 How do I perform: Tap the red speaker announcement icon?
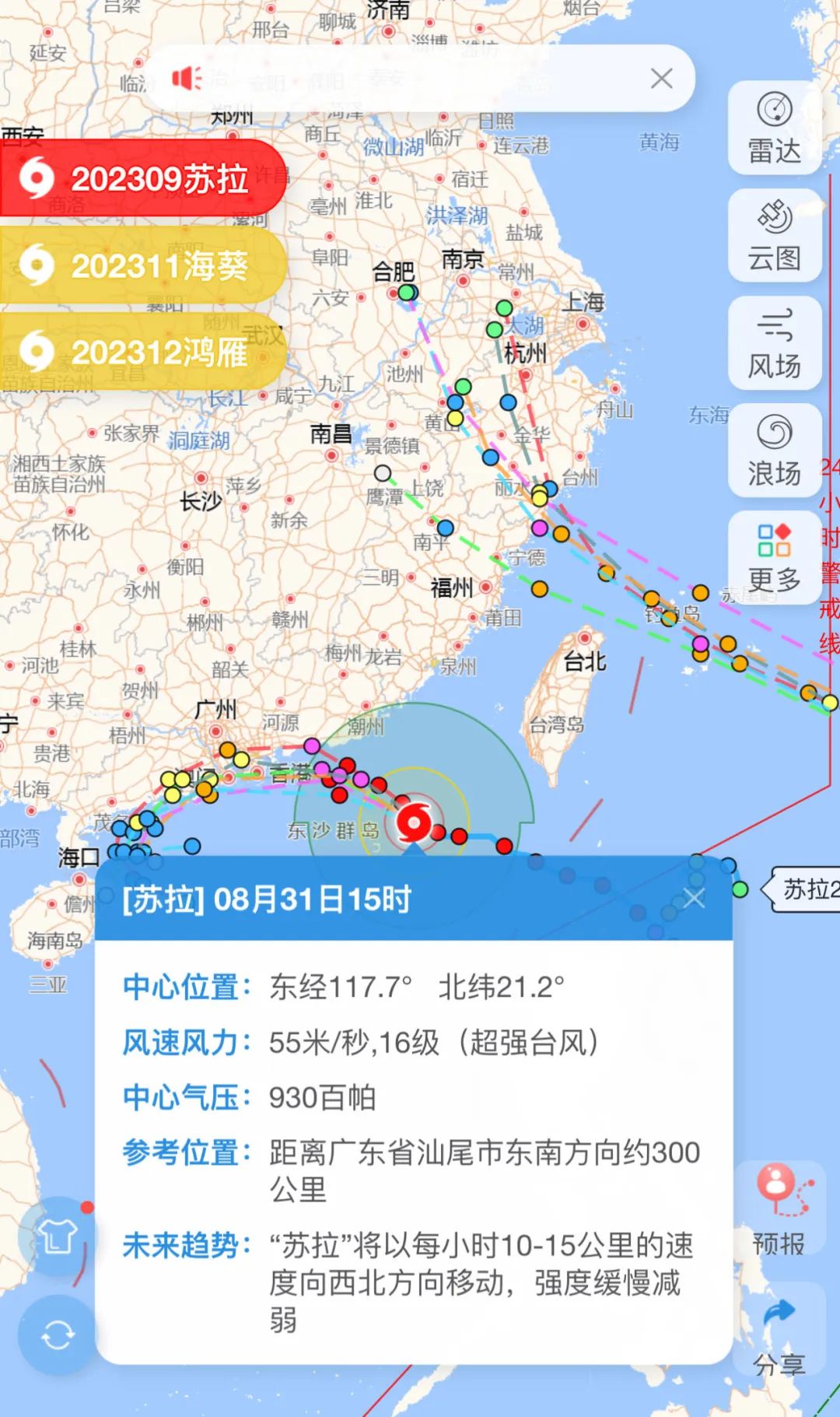click(187, 79)
